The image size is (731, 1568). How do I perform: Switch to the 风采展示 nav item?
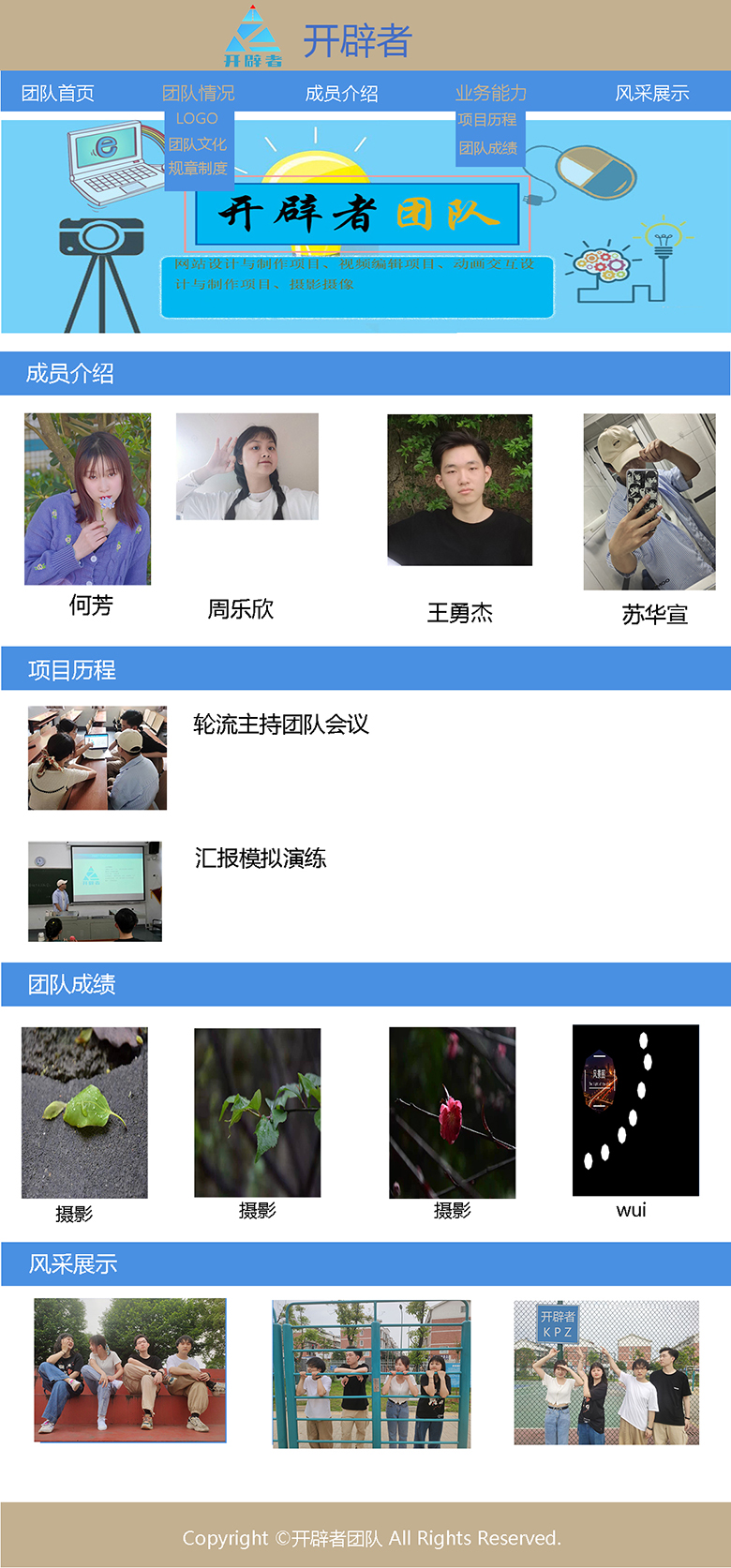coord(652,93)
